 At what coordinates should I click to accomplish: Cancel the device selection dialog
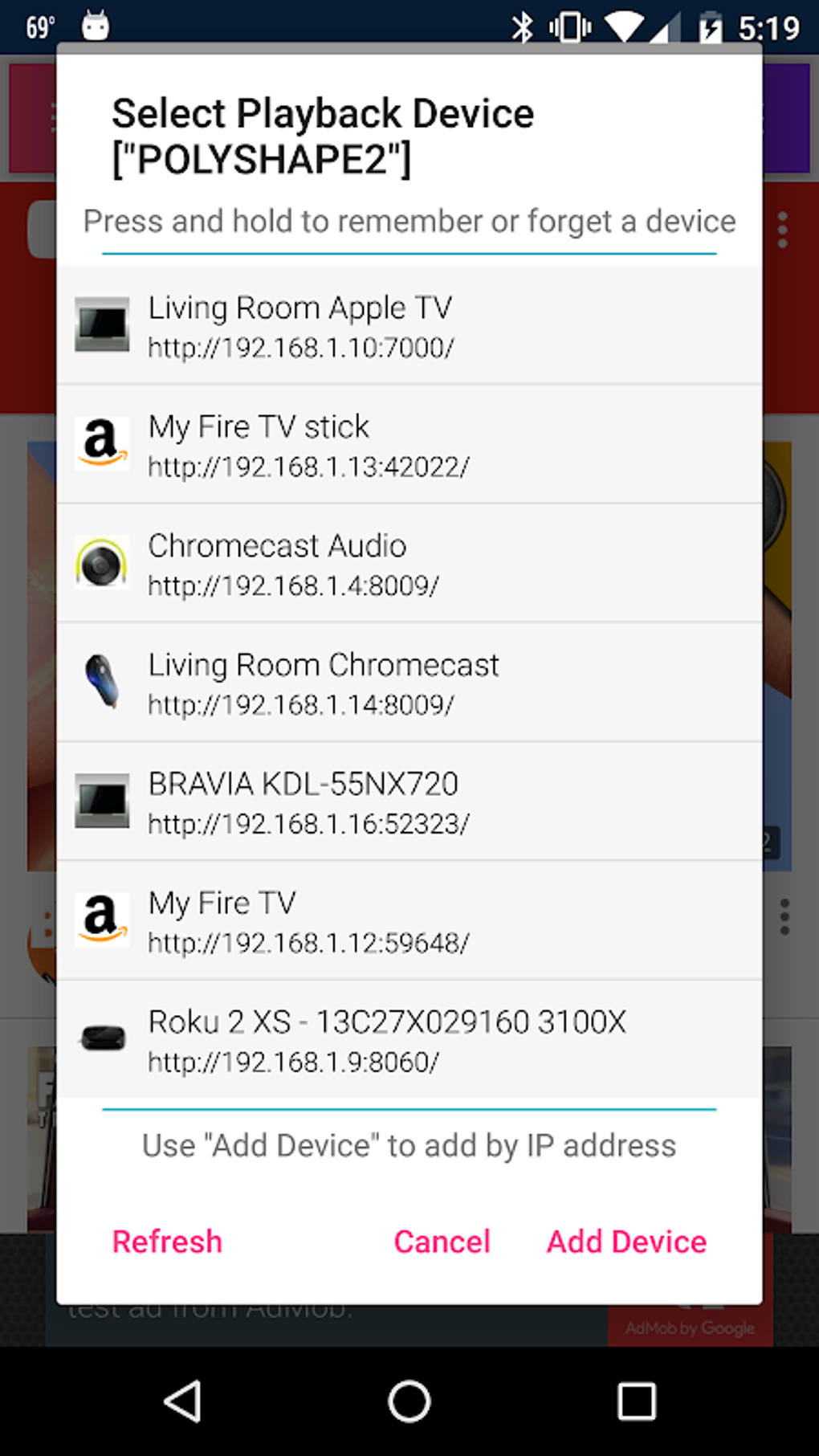tap(442, 1242)
